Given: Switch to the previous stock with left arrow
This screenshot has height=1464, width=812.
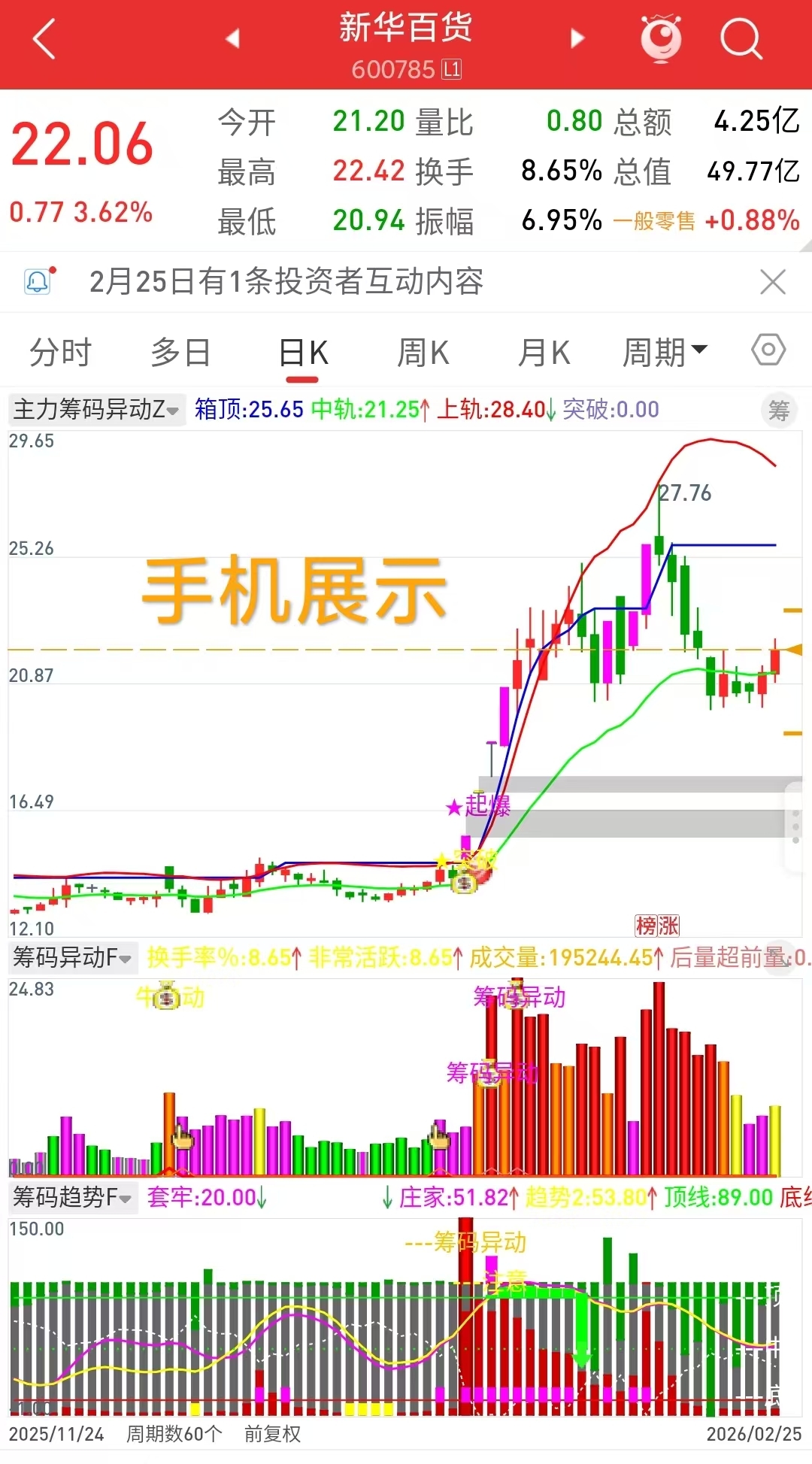Looking at the screenshot, I should pyautogui.click(x=232, y=38).
